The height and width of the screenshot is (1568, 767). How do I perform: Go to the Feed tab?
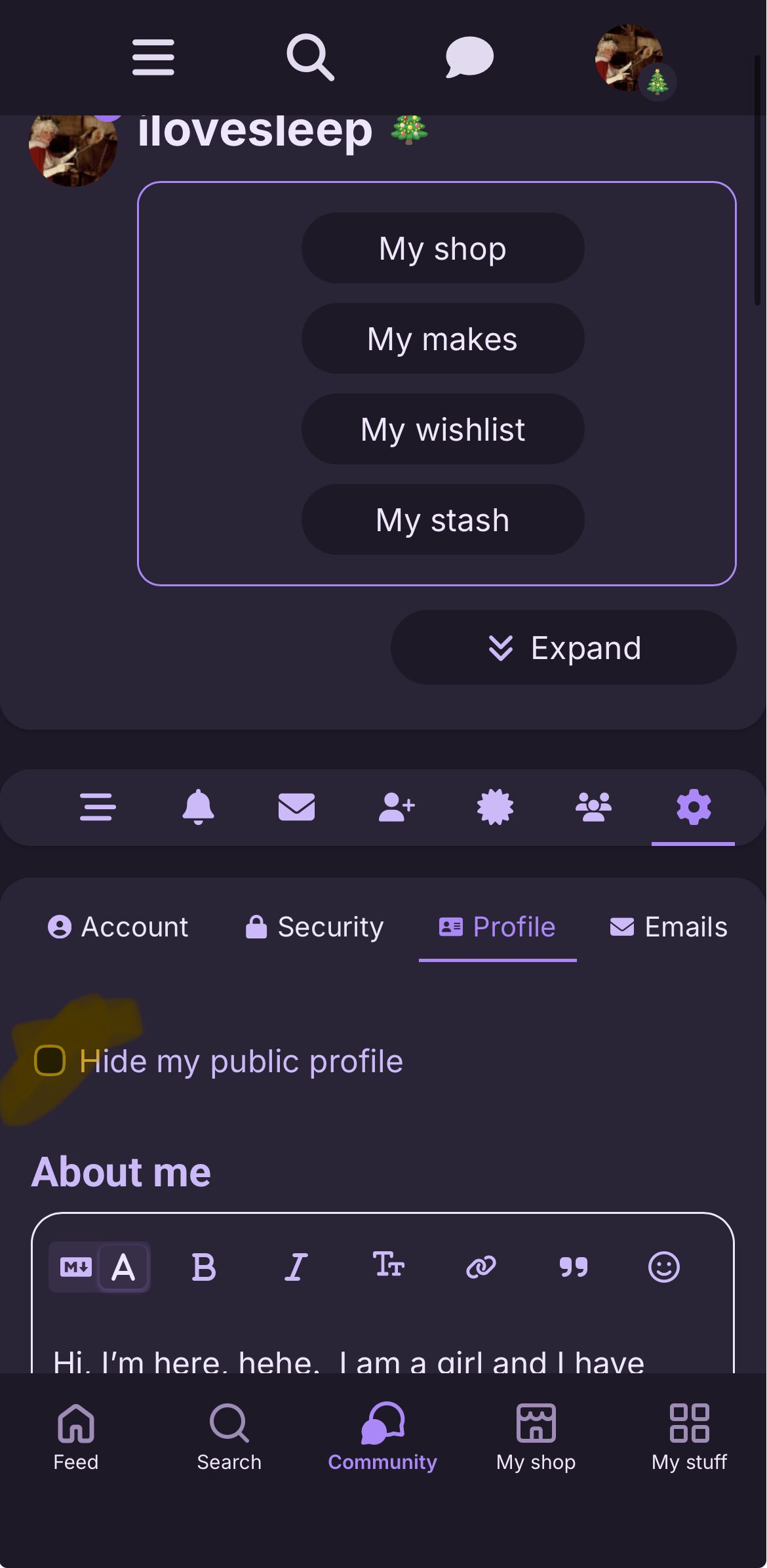(x=76, y=1436)
